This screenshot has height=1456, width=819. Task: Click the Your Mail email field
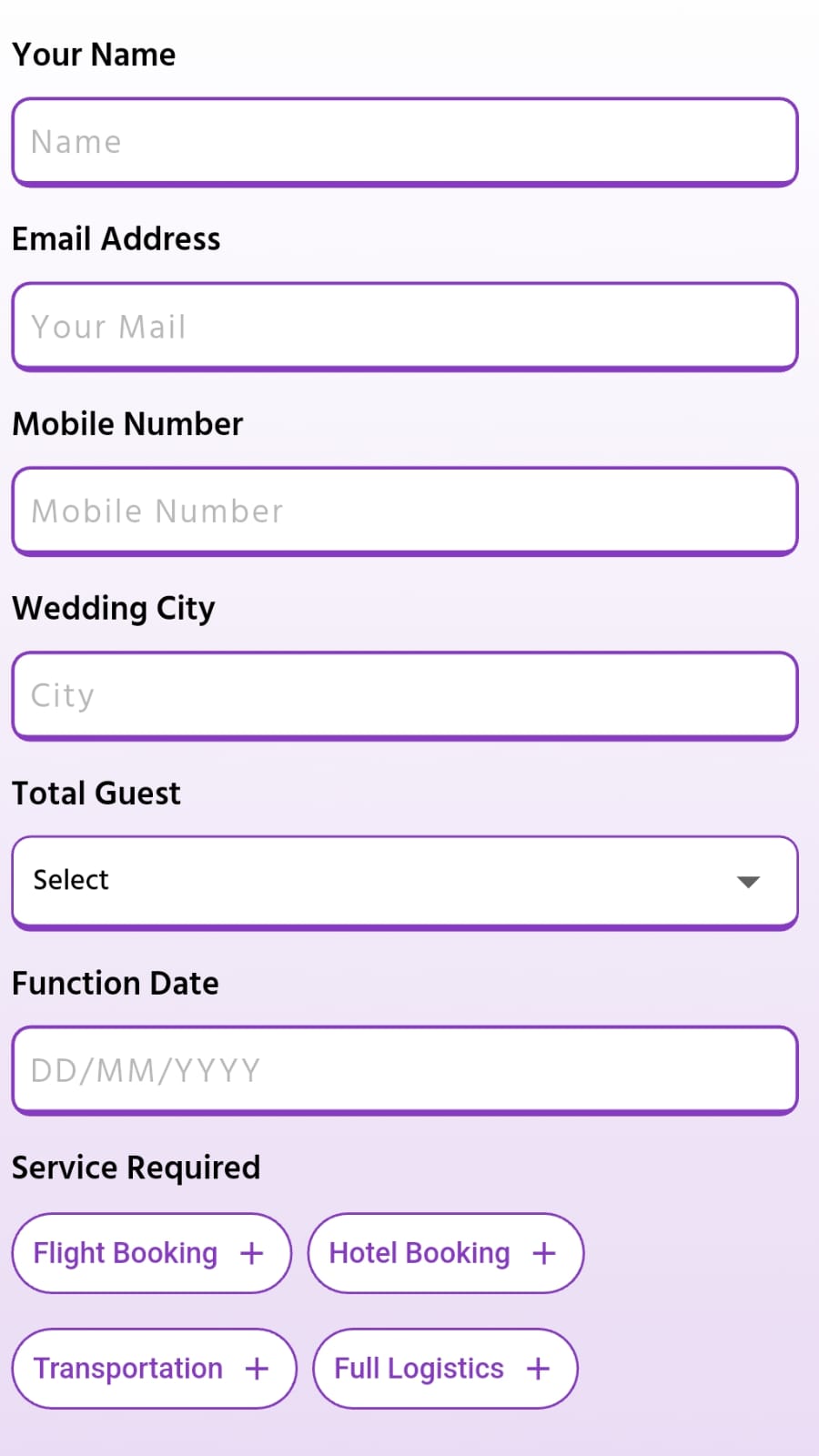pos(405,327)
